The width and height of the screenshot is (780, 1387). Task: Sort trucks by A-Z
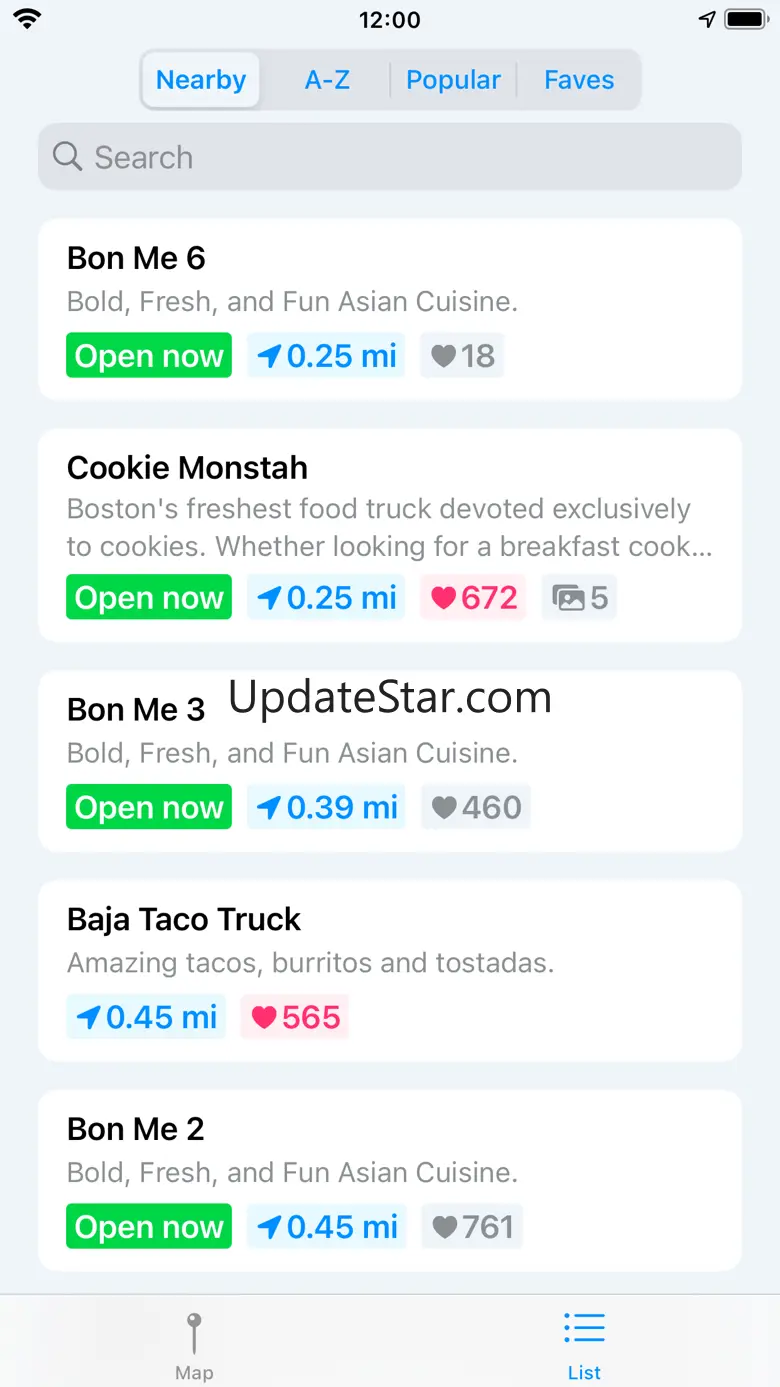[x=327, y=80]
